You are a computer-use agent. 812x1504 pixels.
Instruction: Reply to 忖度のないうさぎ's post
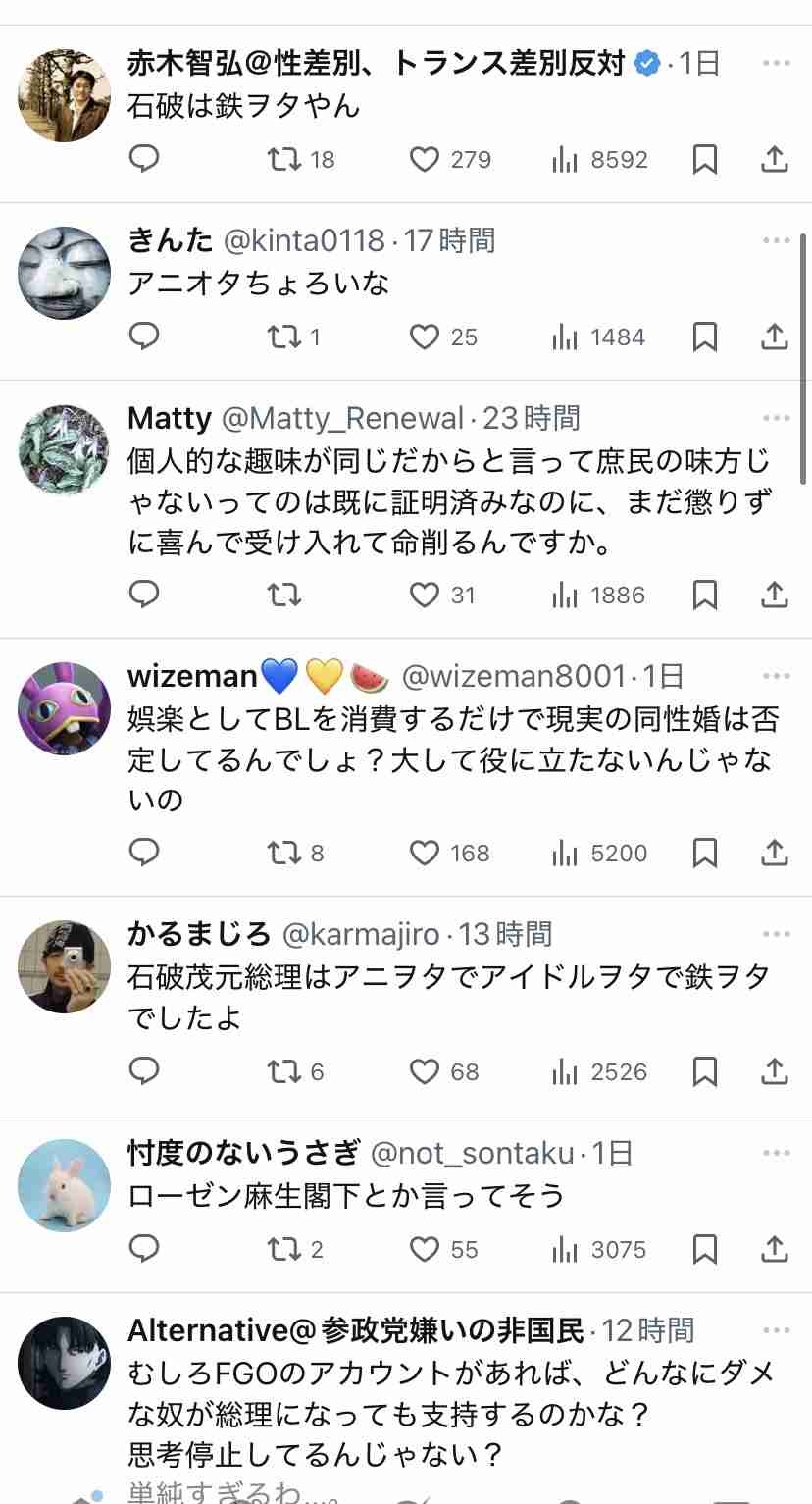click(x=144, y=1249)
